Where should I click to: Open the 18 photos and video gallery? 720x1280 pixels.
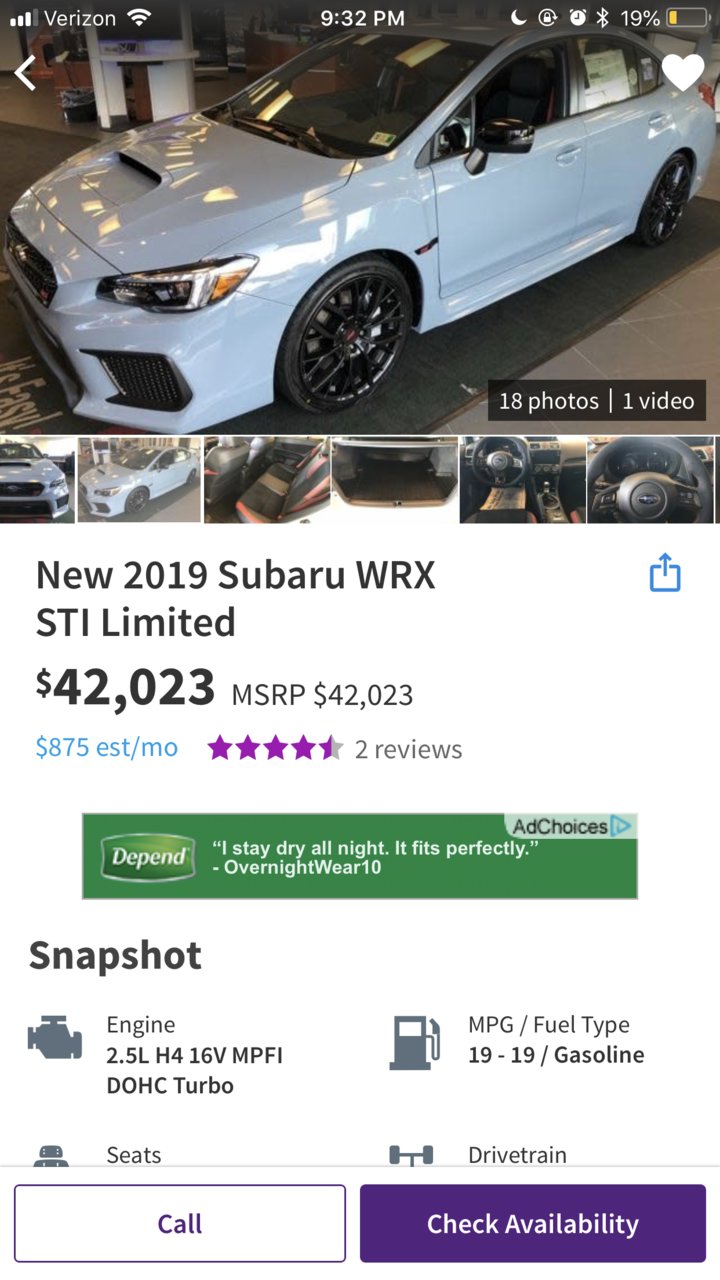(596, 401)
